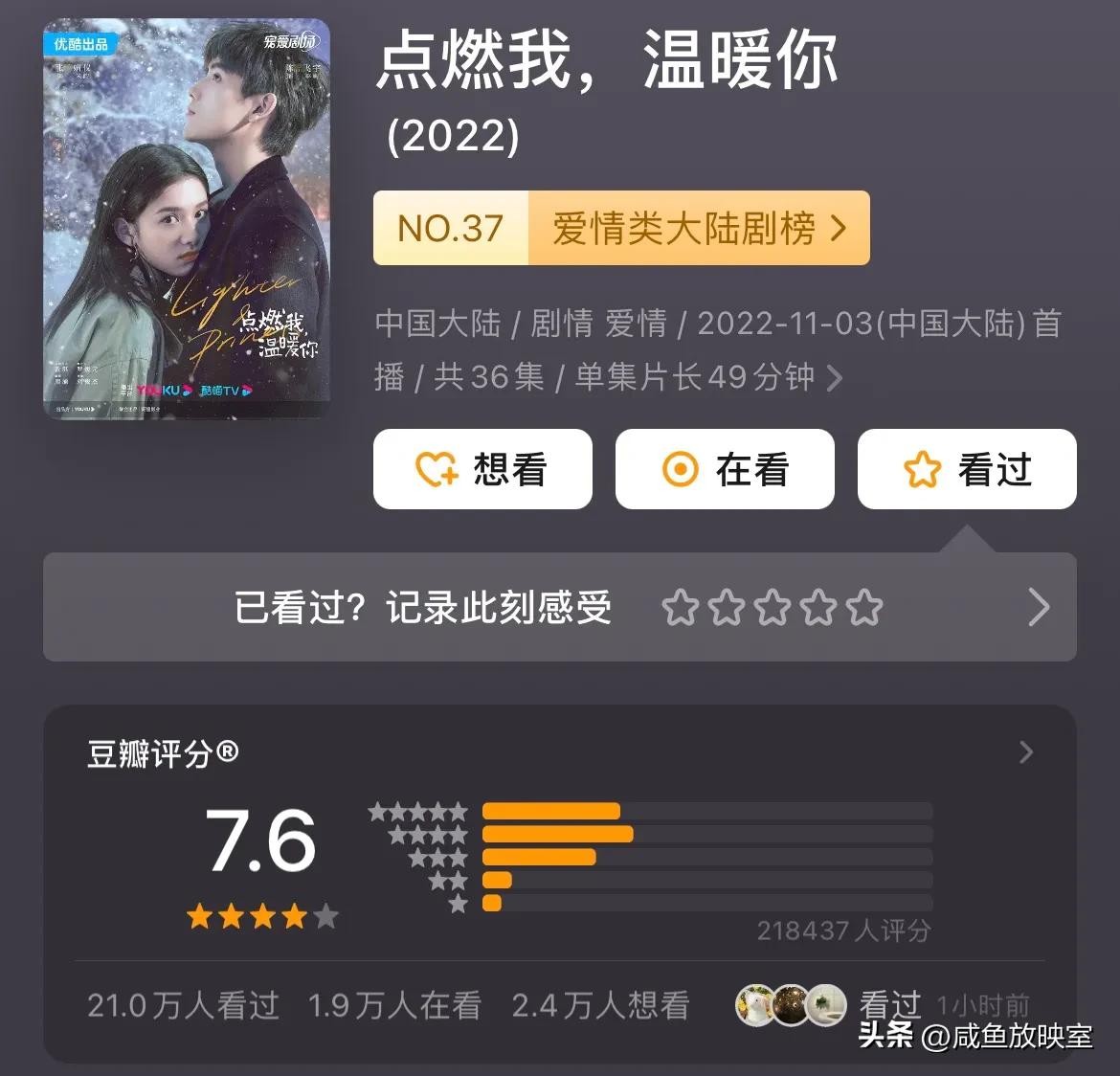
Task: Mark as 在看 (watching)
Action: point(725,469)
